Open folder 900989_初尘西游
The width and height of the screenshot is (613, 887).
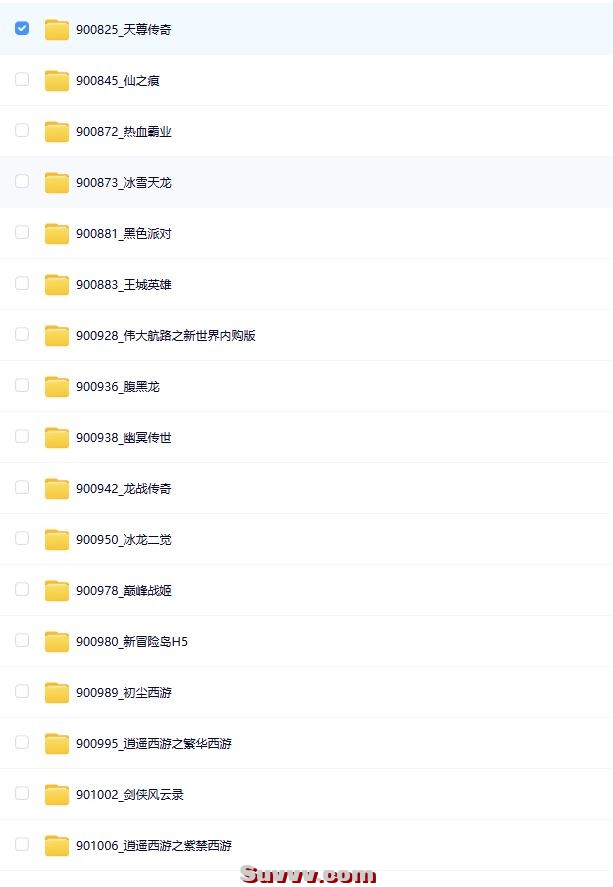(123, 693)
